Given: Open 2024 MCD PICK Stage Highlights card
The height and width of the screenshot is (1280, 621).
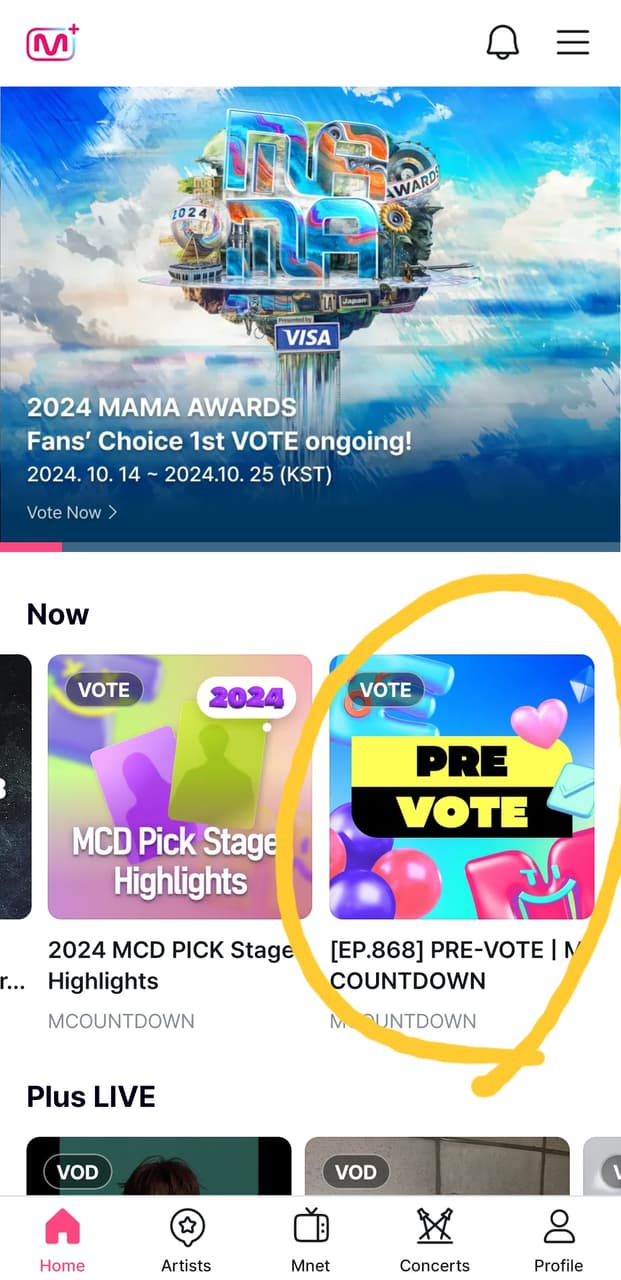Looking at the screenshot, I should coord(180,787).
